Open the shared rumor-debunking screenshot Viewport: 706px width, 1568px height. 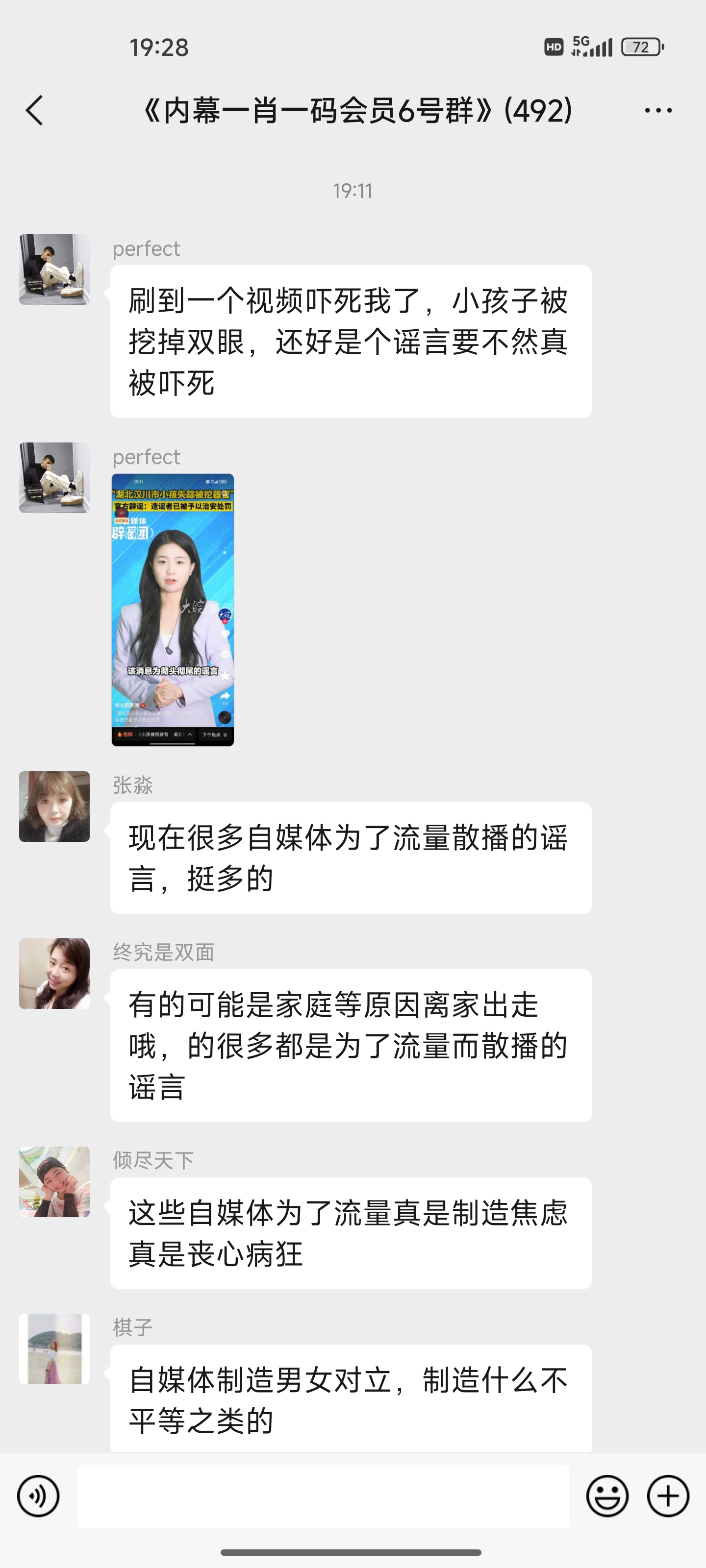(x=173, y=609)
